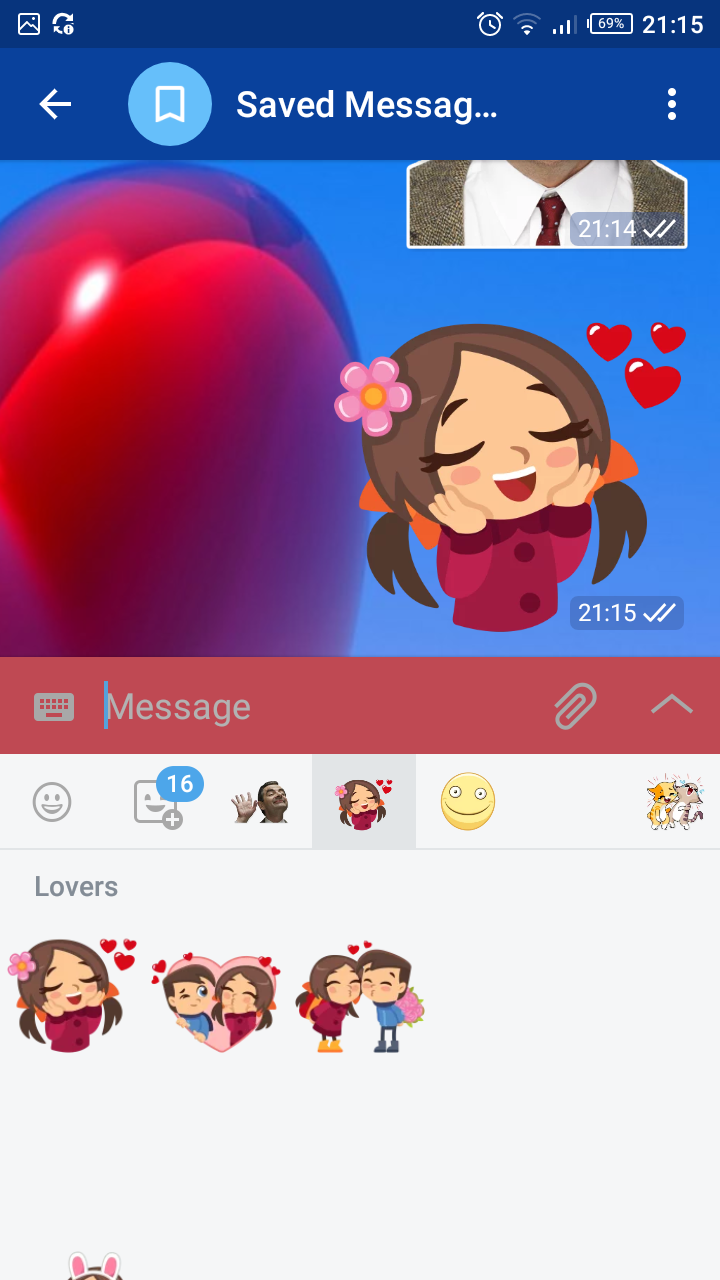Attach a file with the paperclip
720x1280 pixels.
pyautogui.click(x=575, y=706)
